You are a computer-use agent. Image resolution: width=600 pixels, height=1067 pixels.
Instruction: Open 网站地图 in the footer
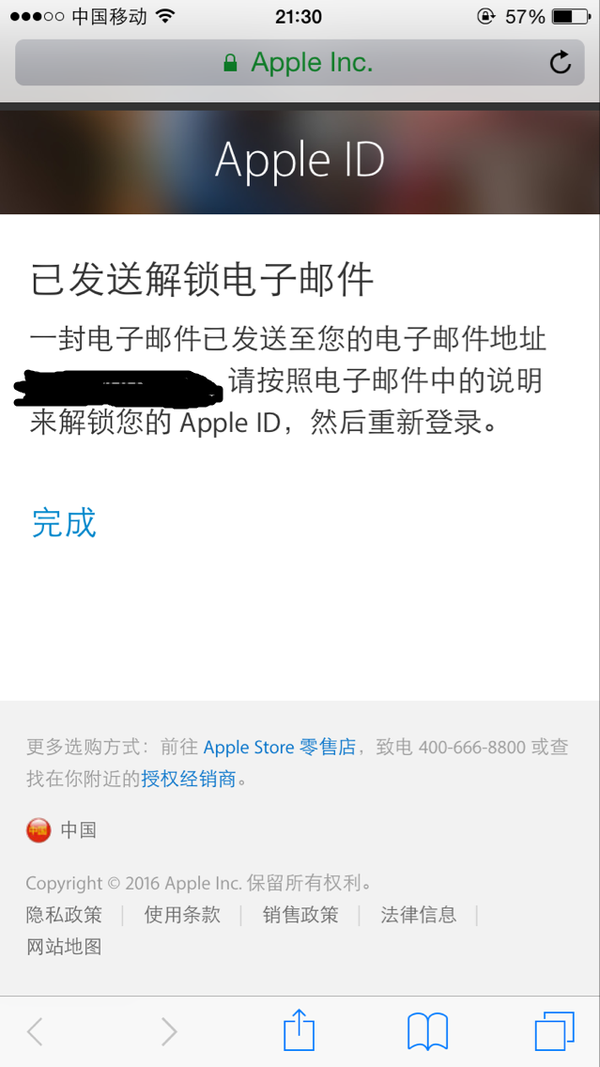[64, 946]
